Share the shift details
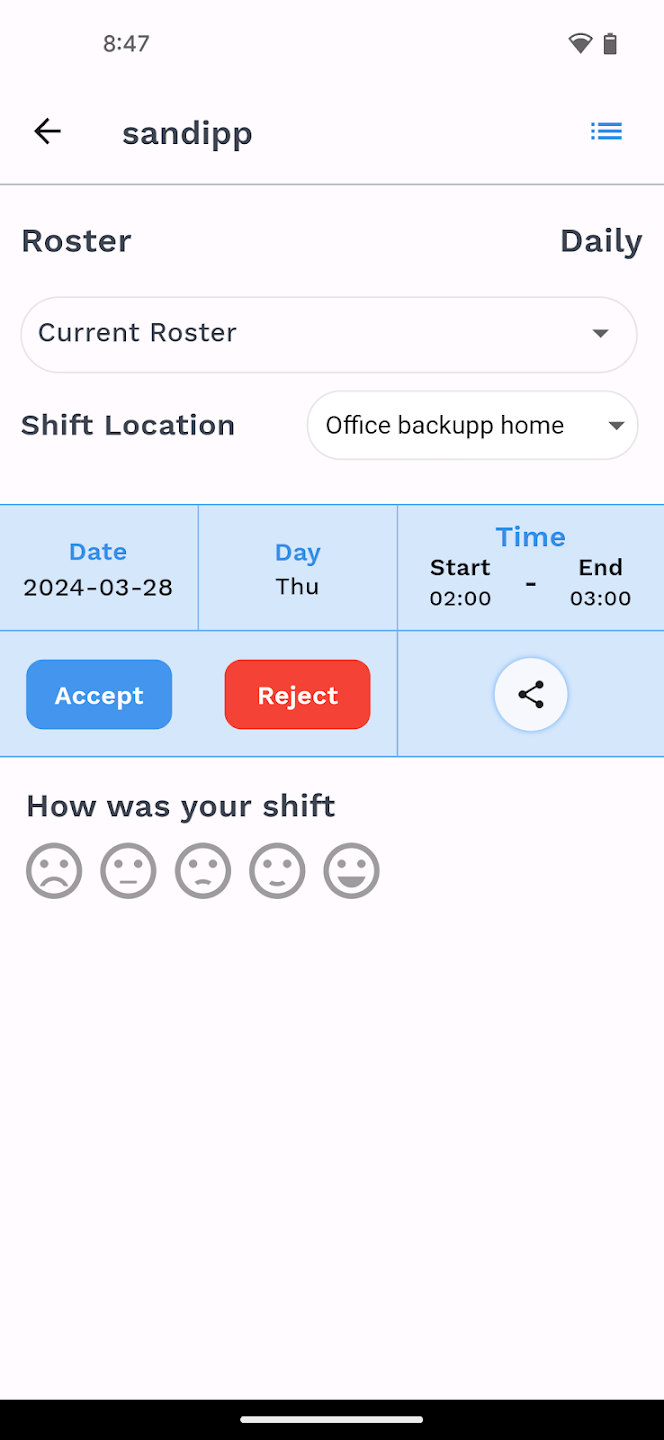 (x=531, y=695)
